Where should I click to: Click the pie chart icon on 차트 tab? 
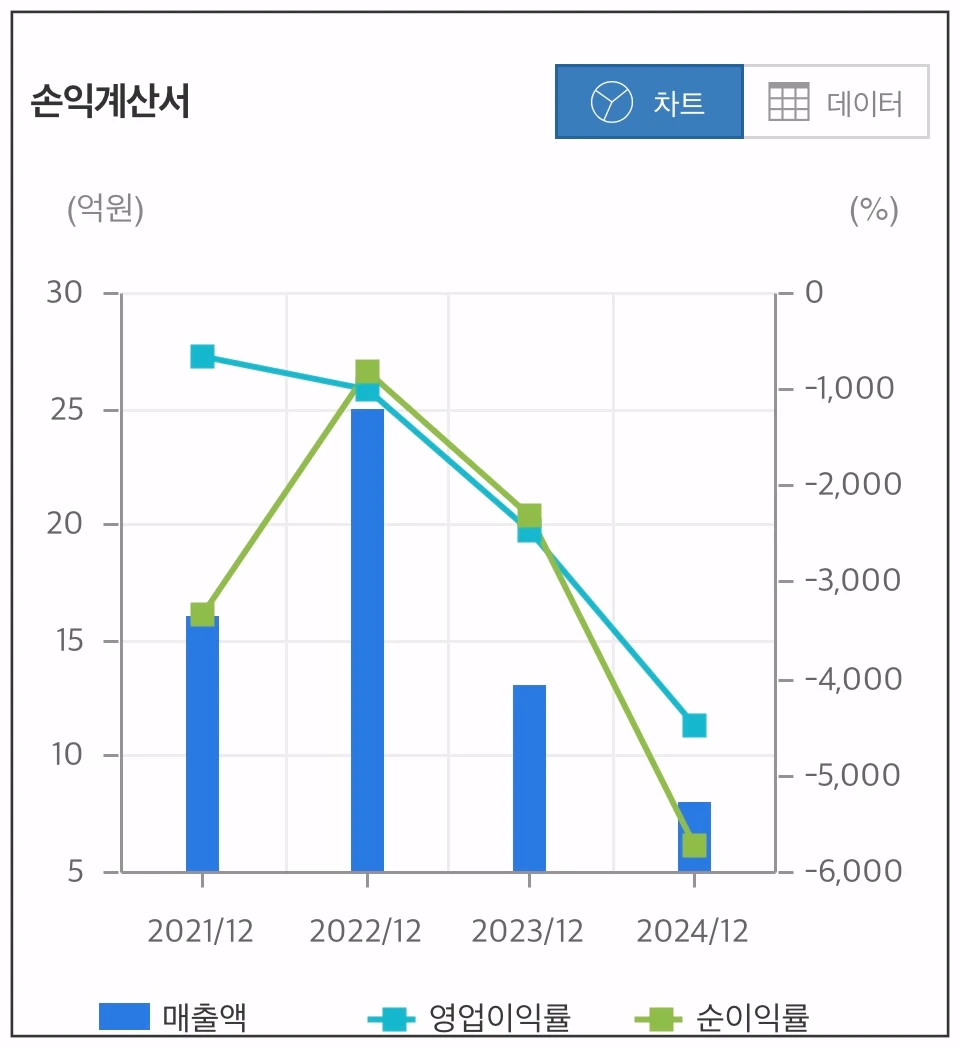click(x=610, y=101)
